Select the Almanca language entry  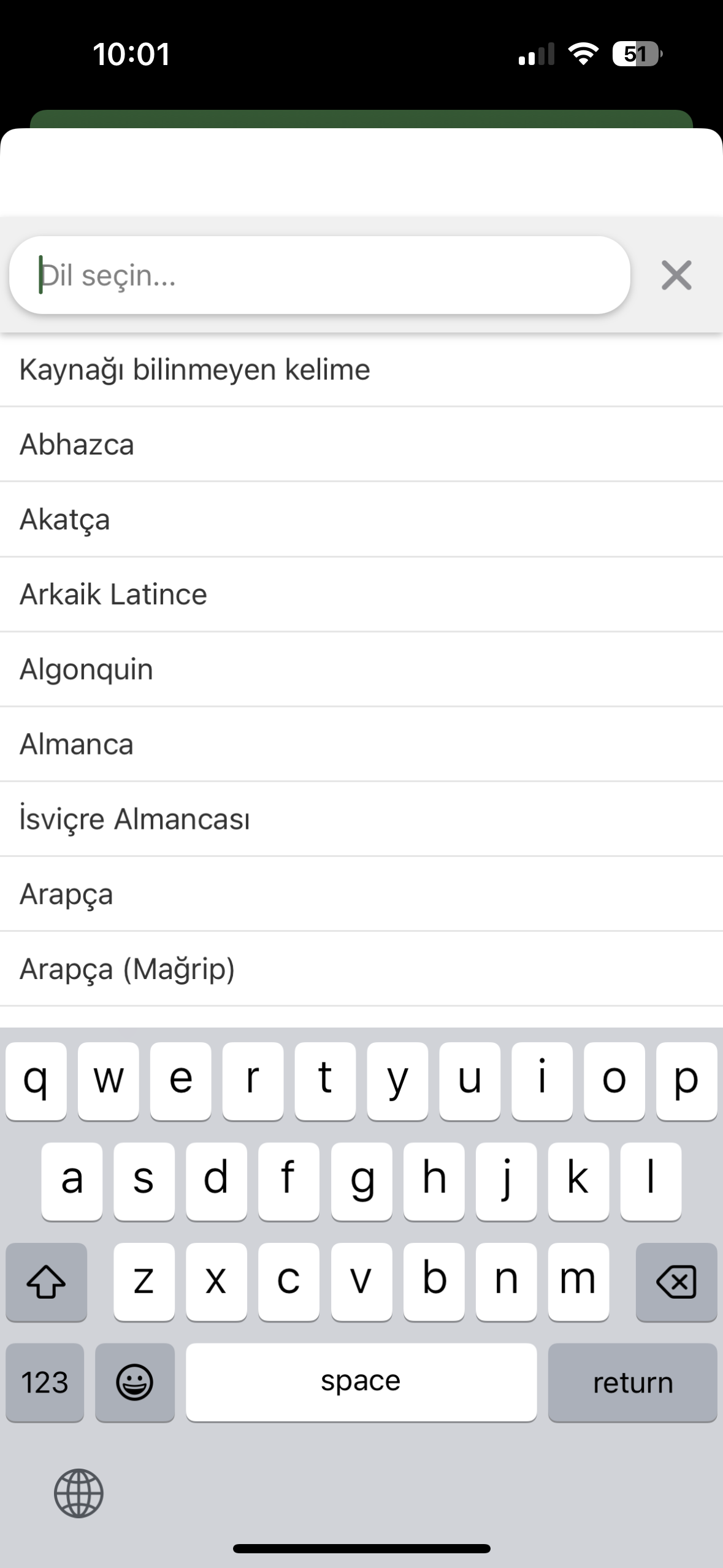(x=77, y=744)
